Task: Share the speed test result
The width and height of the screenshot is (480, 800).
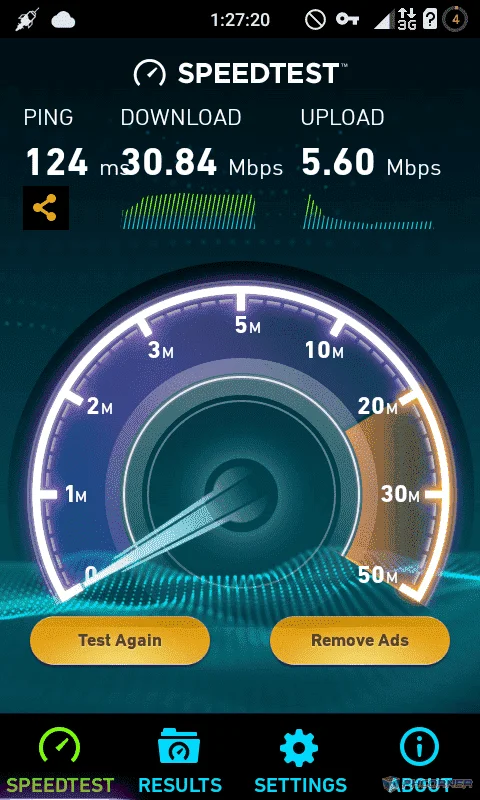Action: coord(45,208)
